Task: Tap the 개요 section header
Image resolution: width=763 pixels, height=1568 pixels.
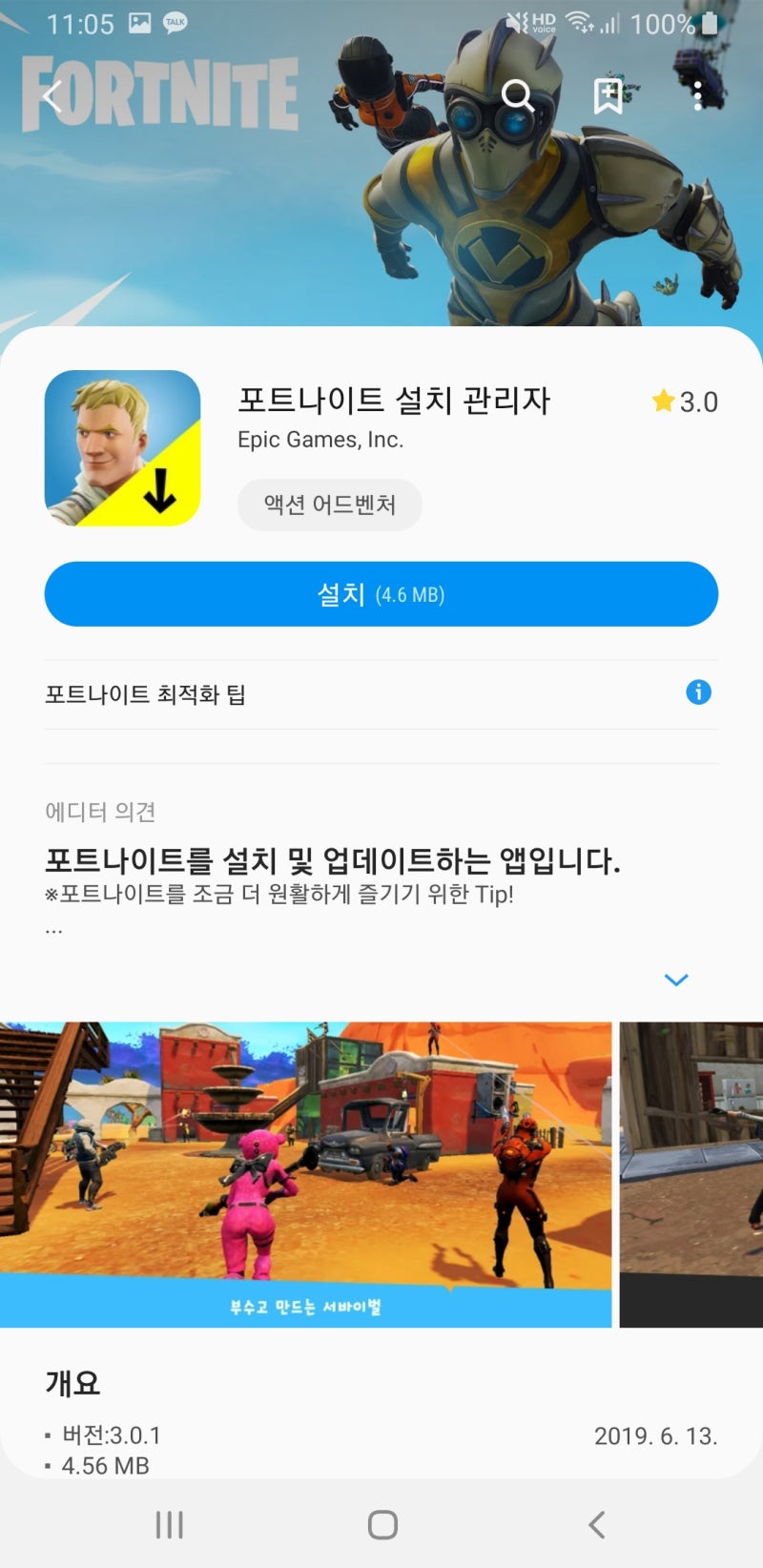Action: [68, 1383]
